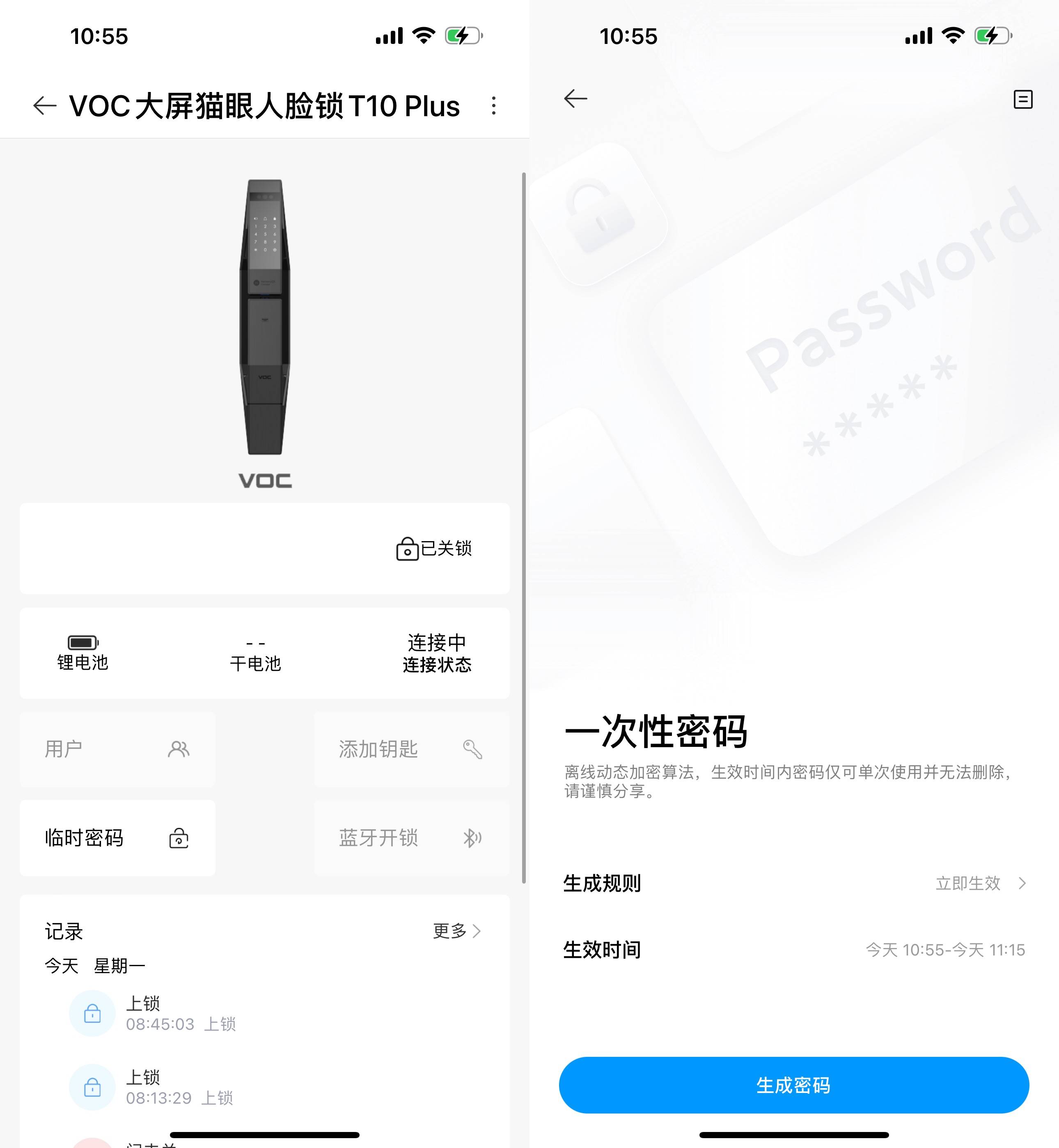Image resolution: width=1059 pixels, height=1148 pixels.
Task: Open the three-dot overflow menu
Action: click(x=493, y=106)
